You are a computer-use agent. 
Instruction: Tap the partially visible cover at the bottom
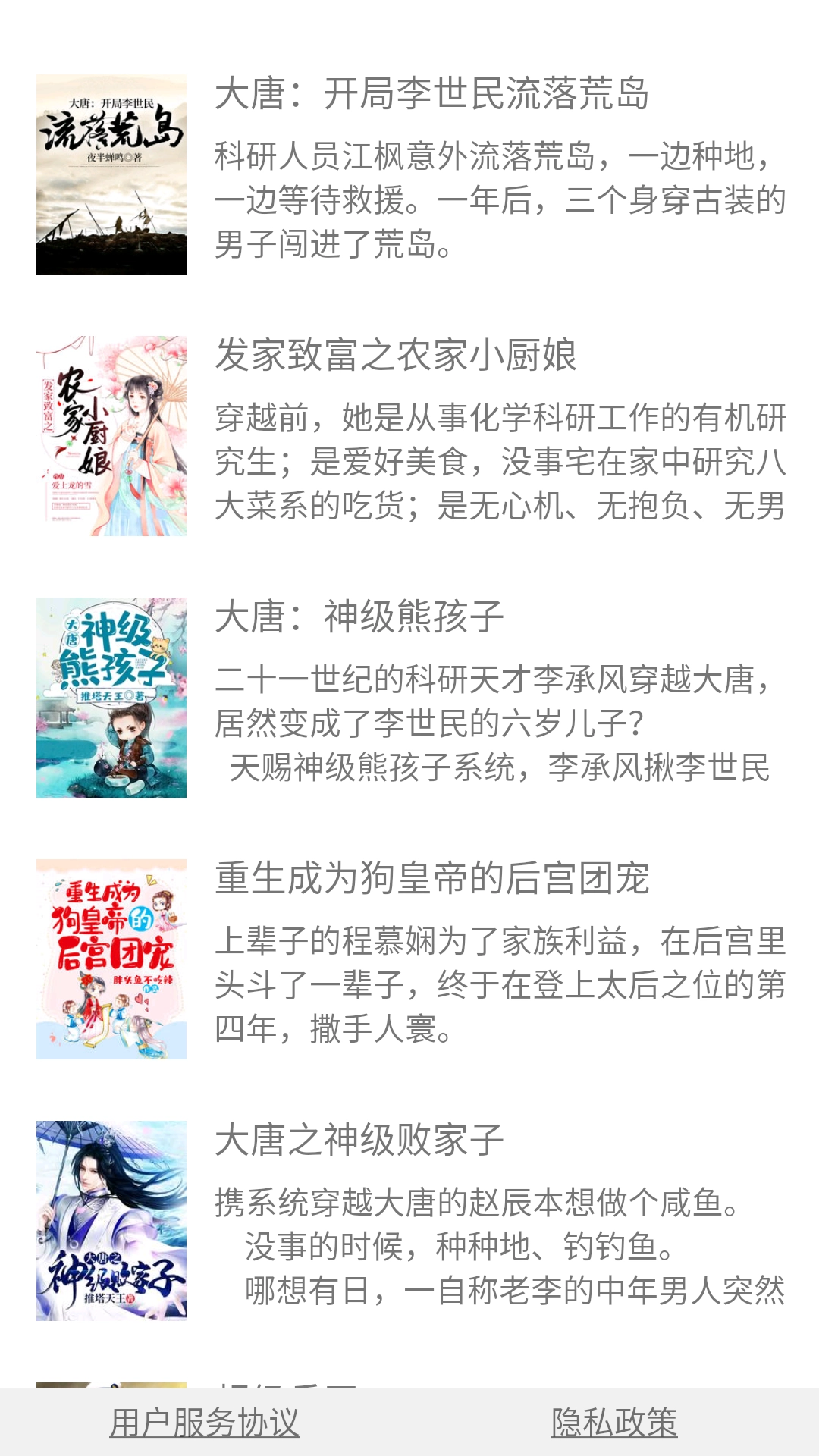tap(111, 1380)
